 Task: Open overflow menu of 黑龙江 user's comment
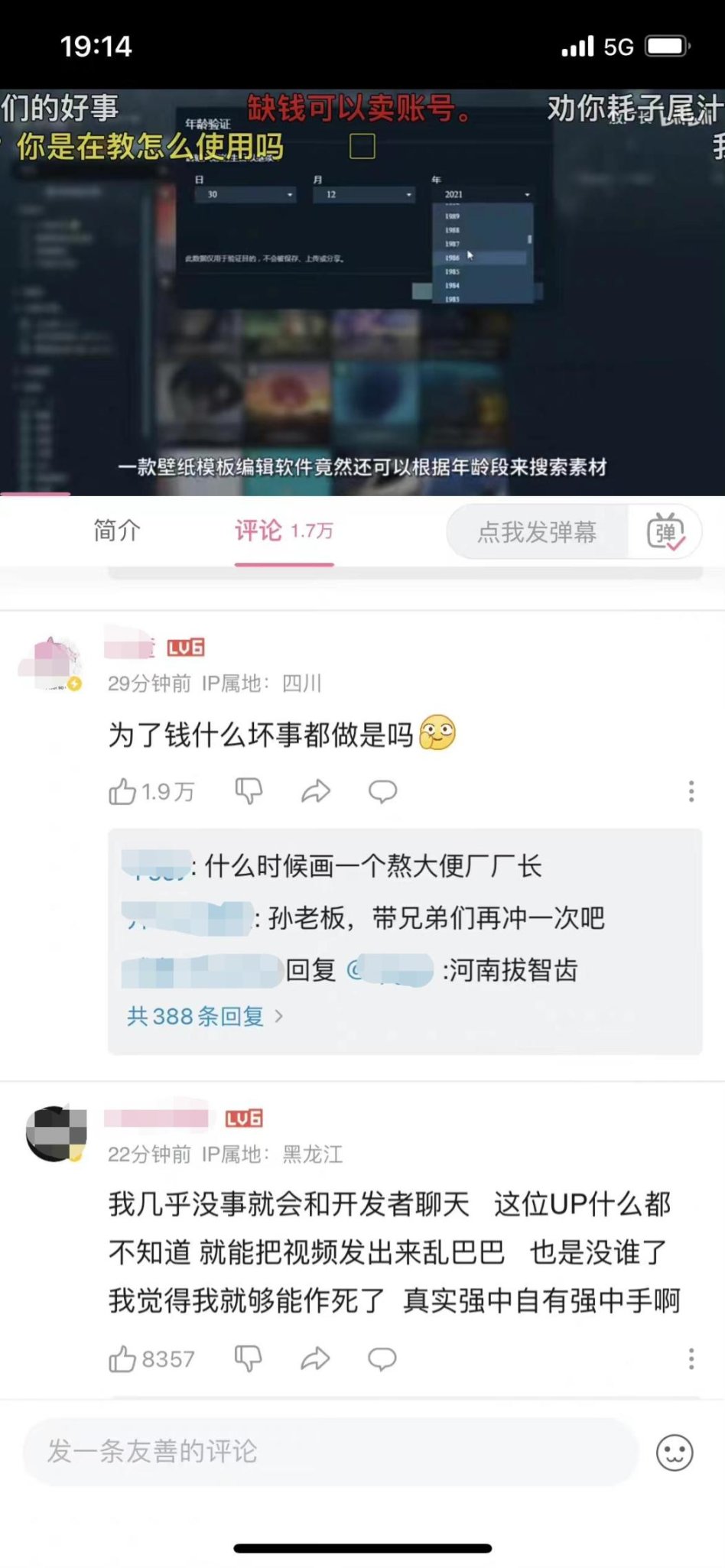point(691,1359)
